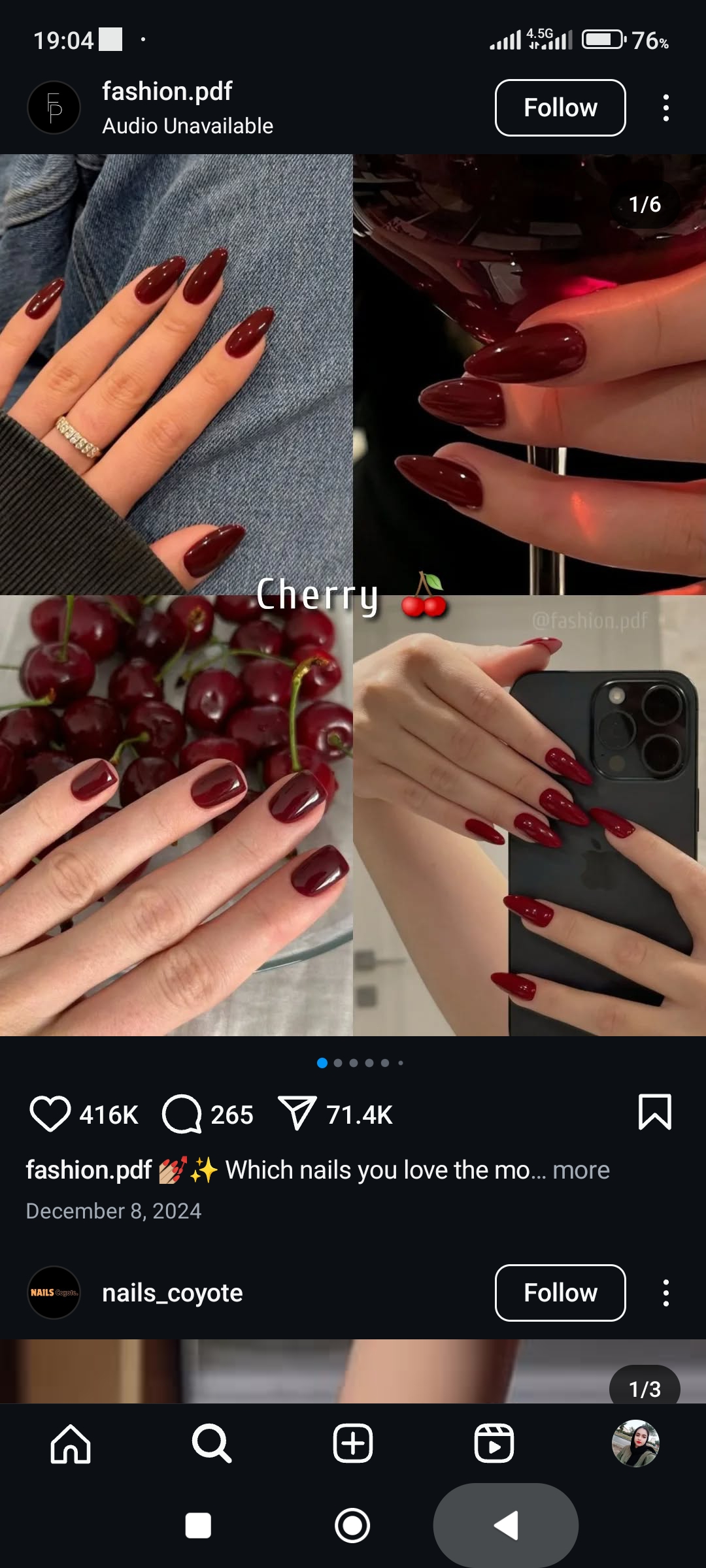Open the Cherry nails collage post
706x1568 pixels.
tap(353, 595)
